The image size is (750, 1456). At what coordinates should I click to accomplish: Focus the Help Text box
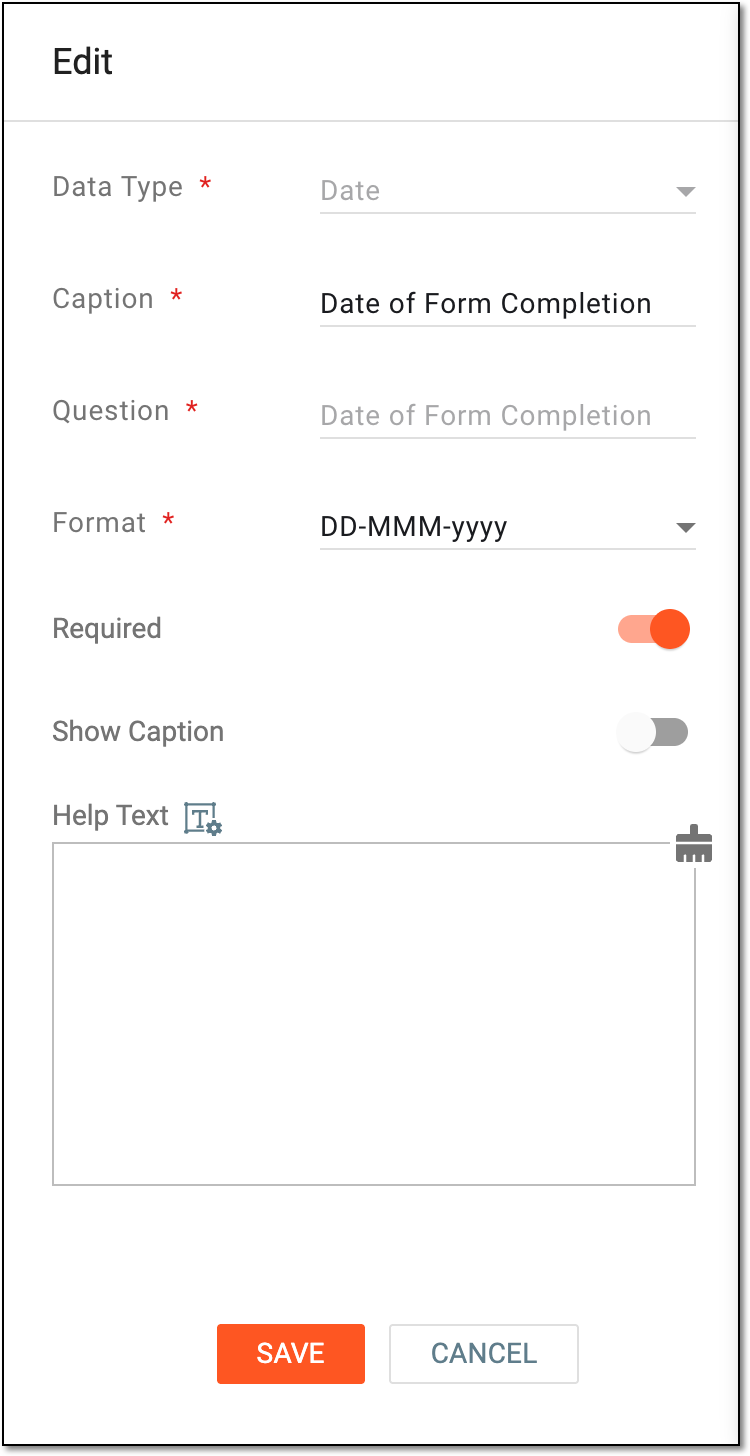pos(374,1014)
